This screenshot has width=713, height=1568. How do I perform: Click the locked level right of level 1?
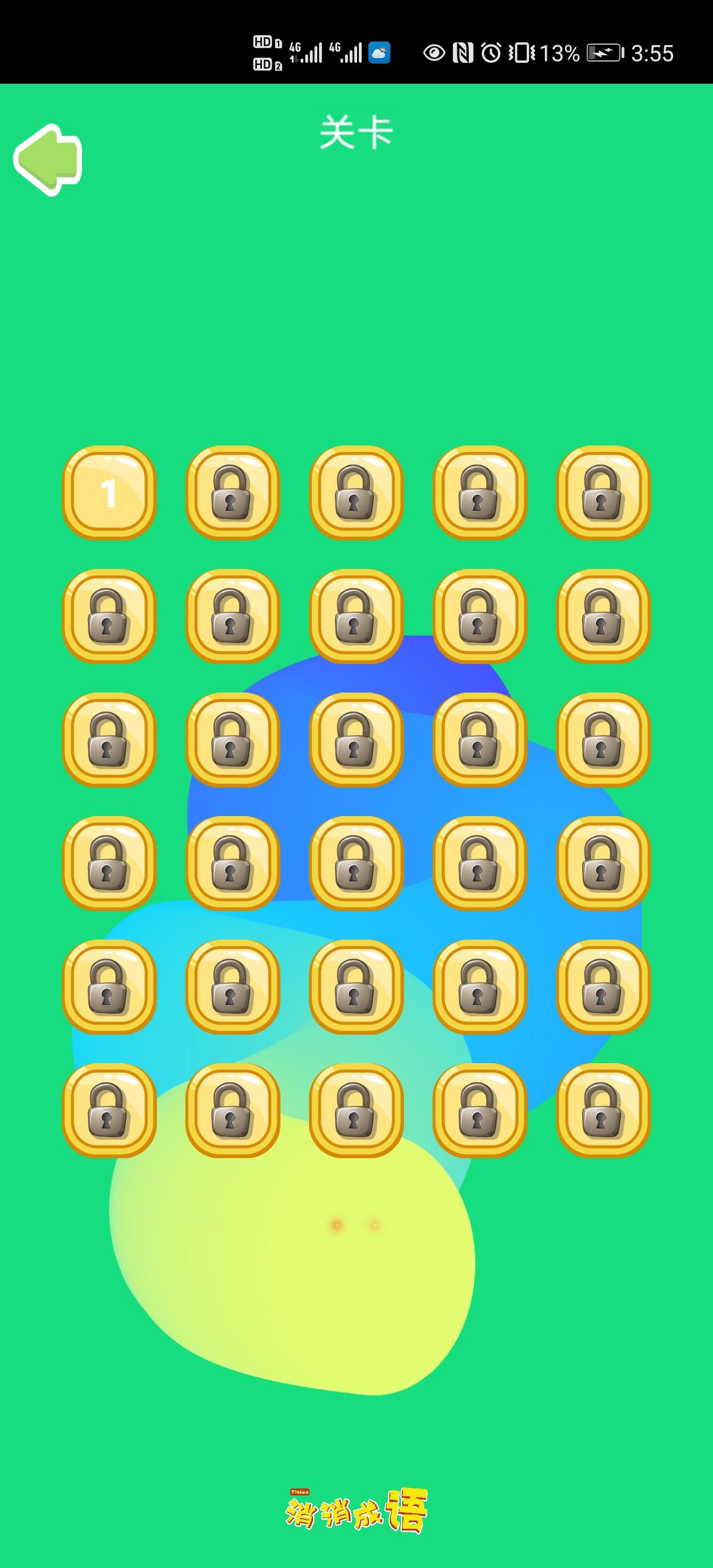coord(233,493)
